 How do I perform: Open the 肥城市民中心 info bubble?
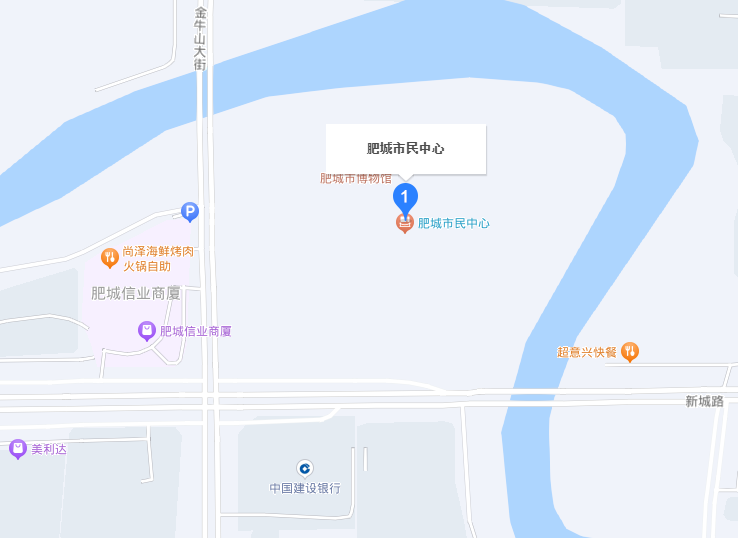(x=405, y=148)
